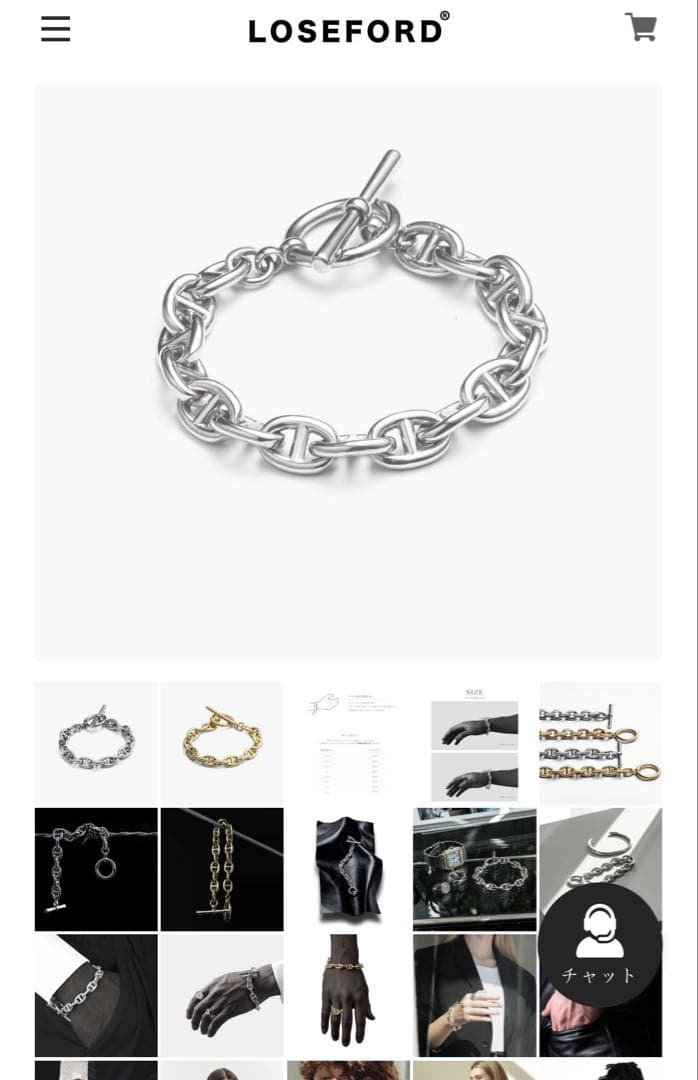The image size is (698, 1080).
Task: Select gold bracelet on black background thumbnail
Action: coord(222,869)
